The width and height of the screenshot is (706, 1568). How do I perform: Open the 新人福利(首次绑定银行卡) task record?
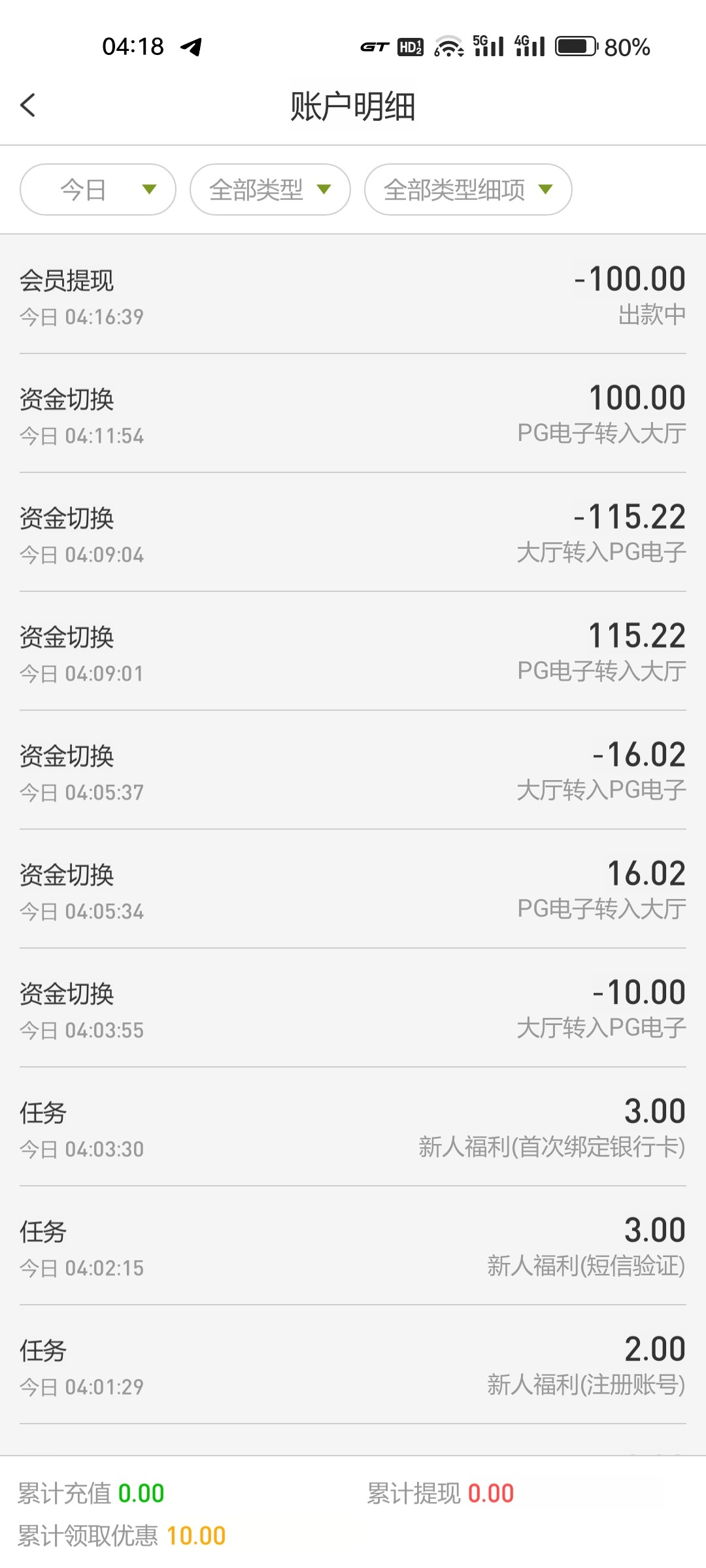point(353,1128)
